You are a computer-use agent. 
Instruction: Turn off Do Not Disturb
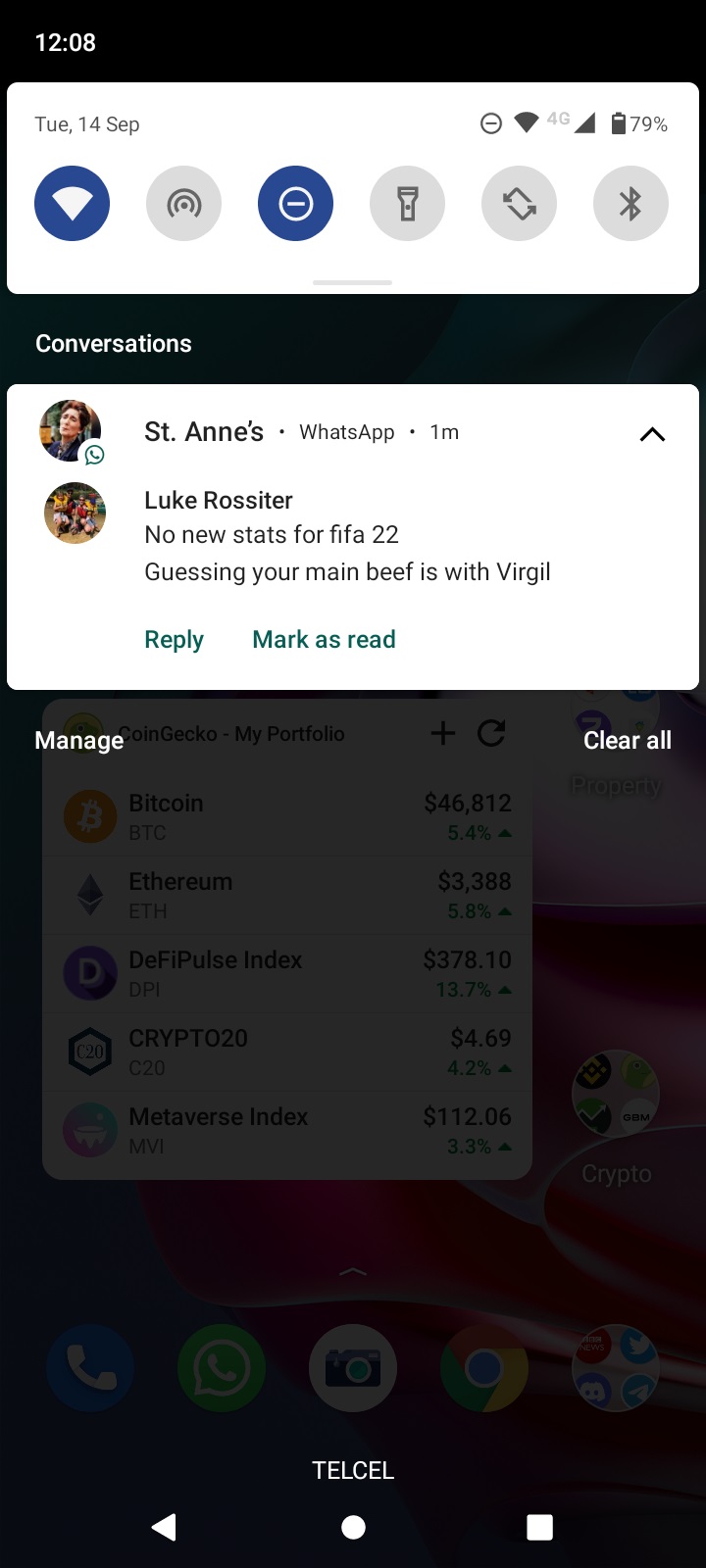coord(295,204)
